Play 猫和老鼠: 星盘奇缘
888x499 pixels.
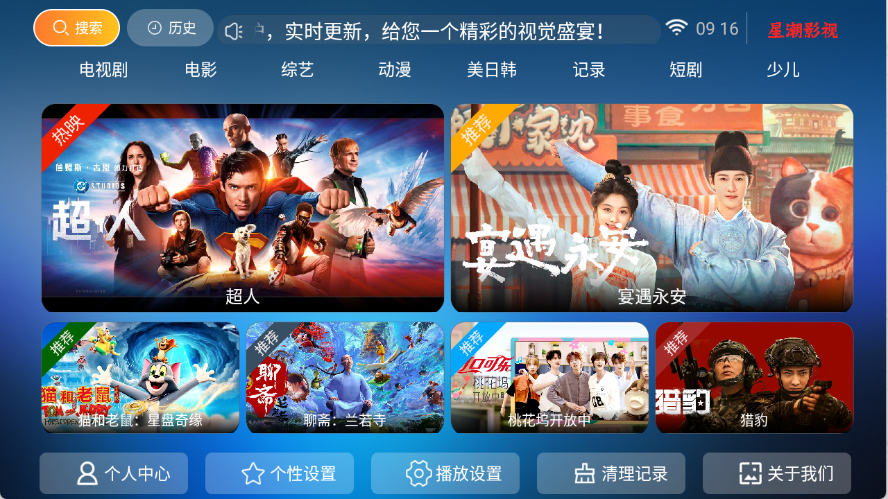click(140, 377)
